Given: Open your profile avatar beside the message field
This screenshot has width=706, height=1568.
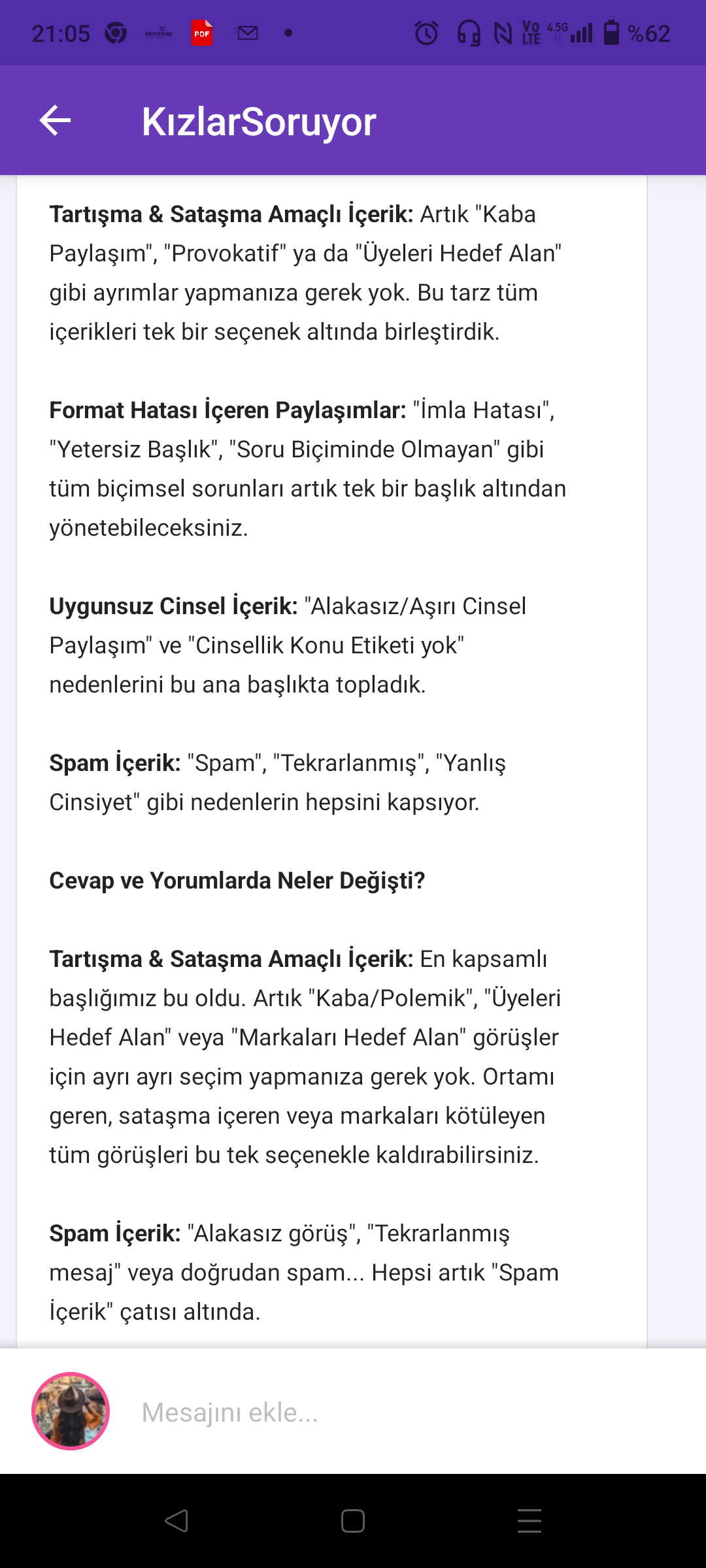Looking at the screenshot, I should pos(71,1411).
